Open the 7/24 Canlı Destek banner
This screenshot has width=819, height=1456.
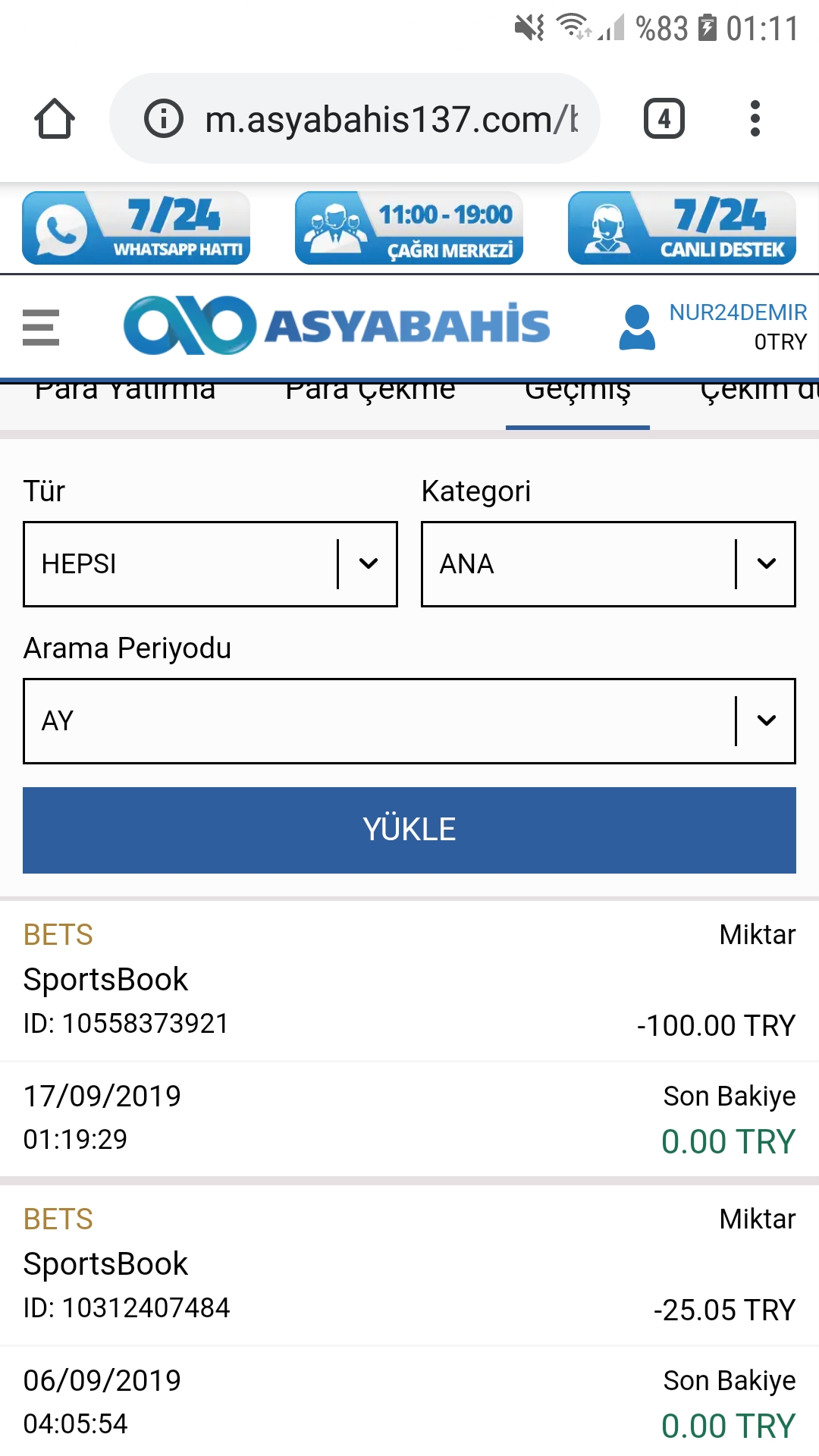682,227
